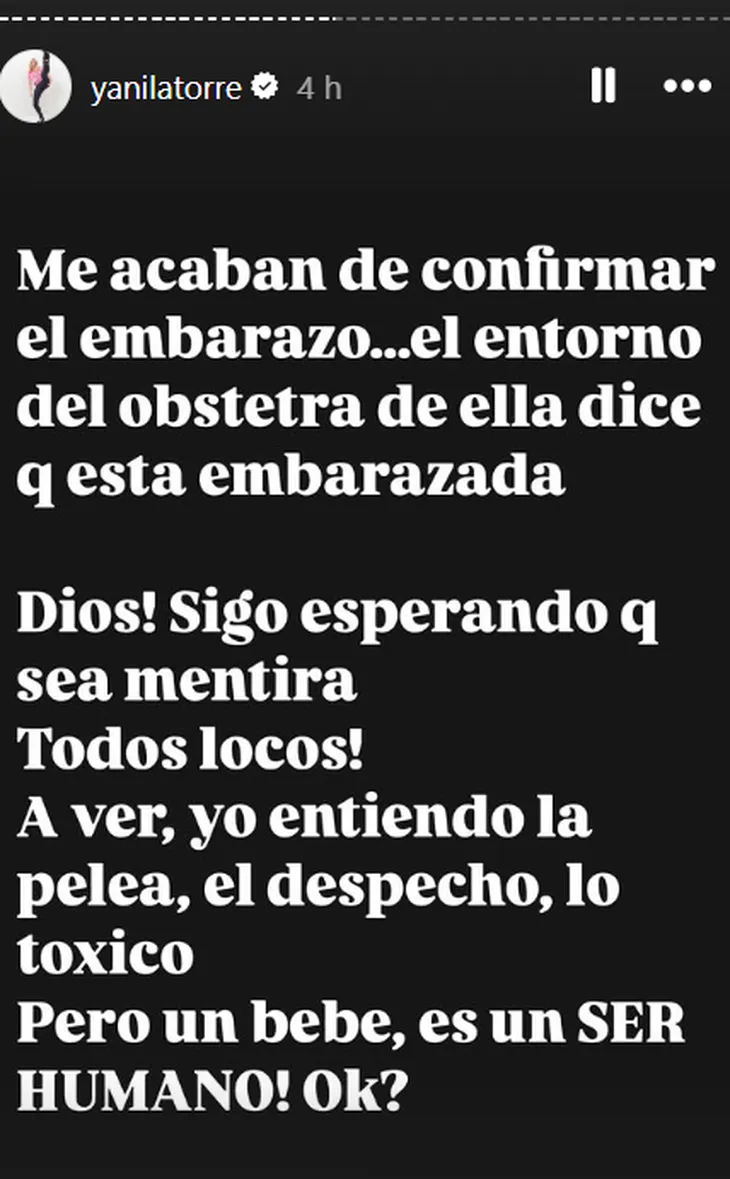Pause the story playback

pyautogui.click(x=603, y=87)
